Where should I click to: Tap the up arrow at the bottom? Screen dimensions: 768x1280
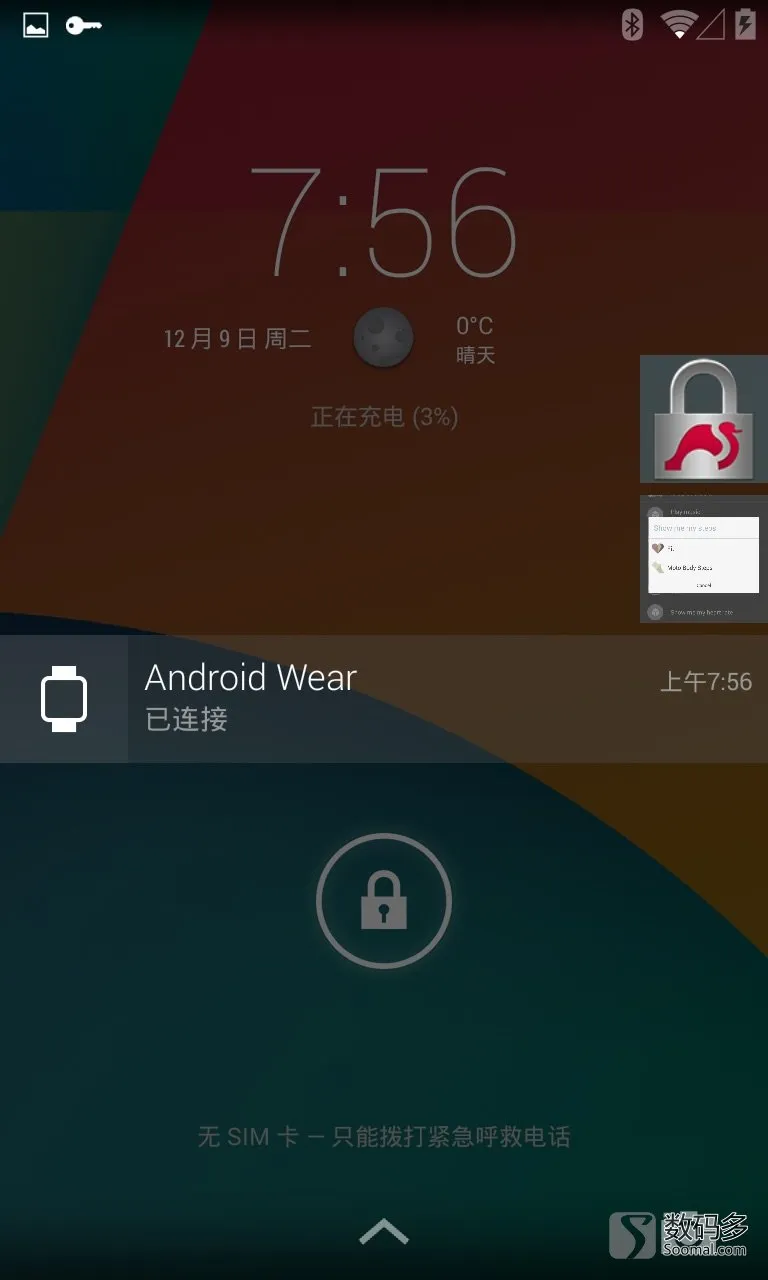pyautogui.click(x=384, y=1232)
